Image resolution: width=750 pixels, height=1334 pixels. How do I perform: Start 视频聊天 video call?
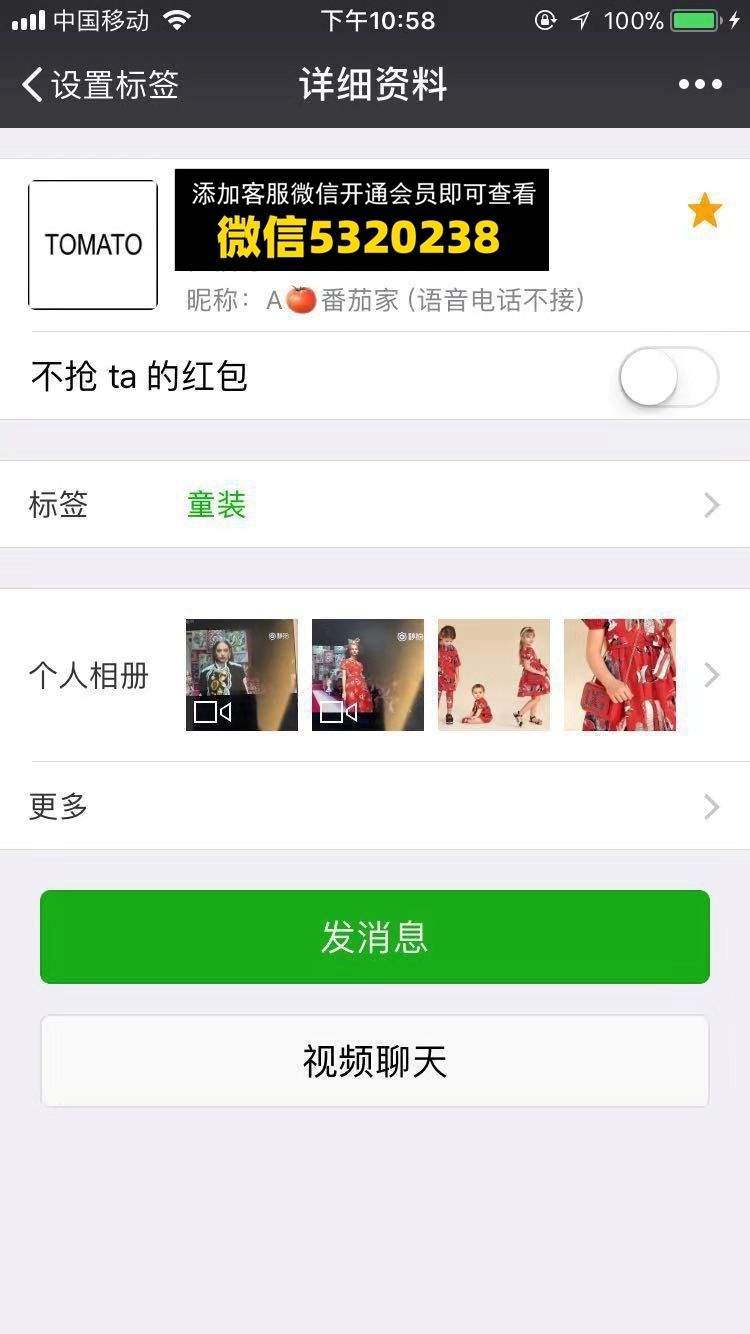[x=375, y=1061]
